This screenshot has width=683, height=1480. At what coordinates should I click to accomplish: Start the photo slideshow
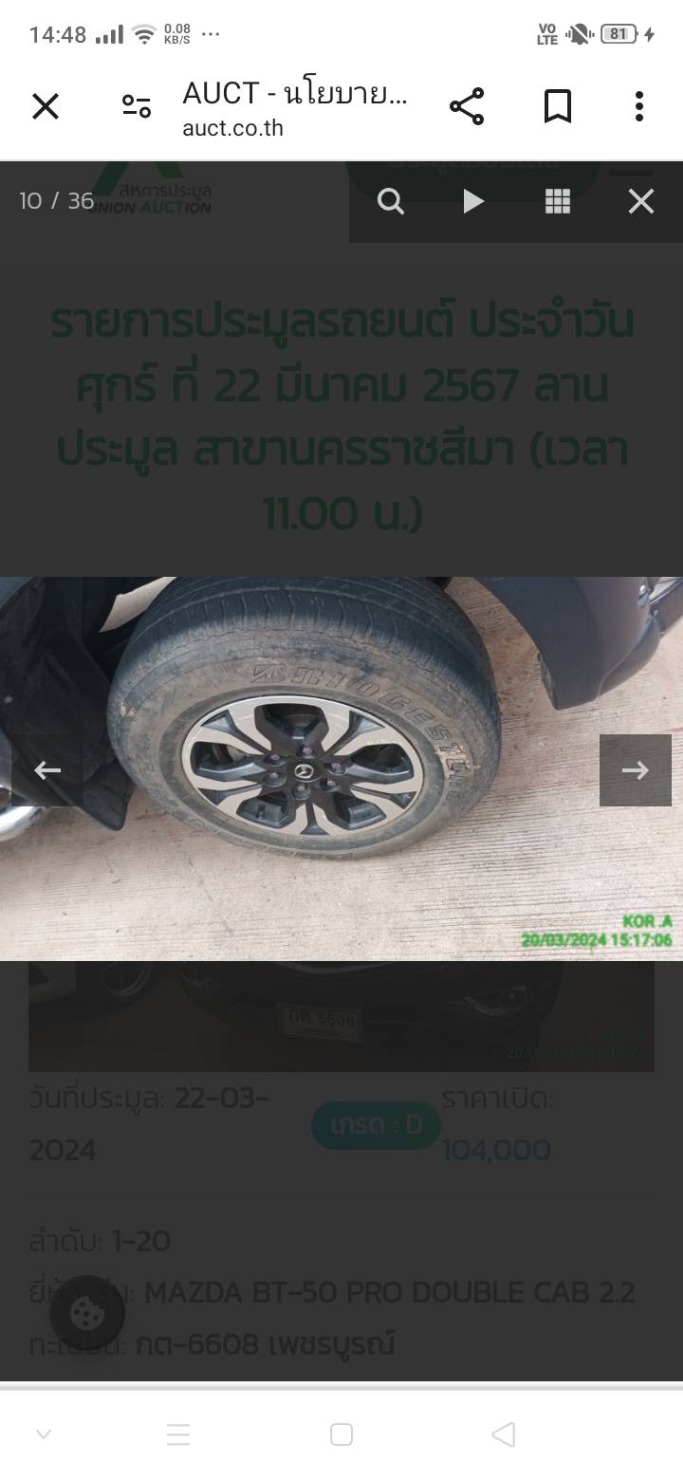[x=473, y=202]
